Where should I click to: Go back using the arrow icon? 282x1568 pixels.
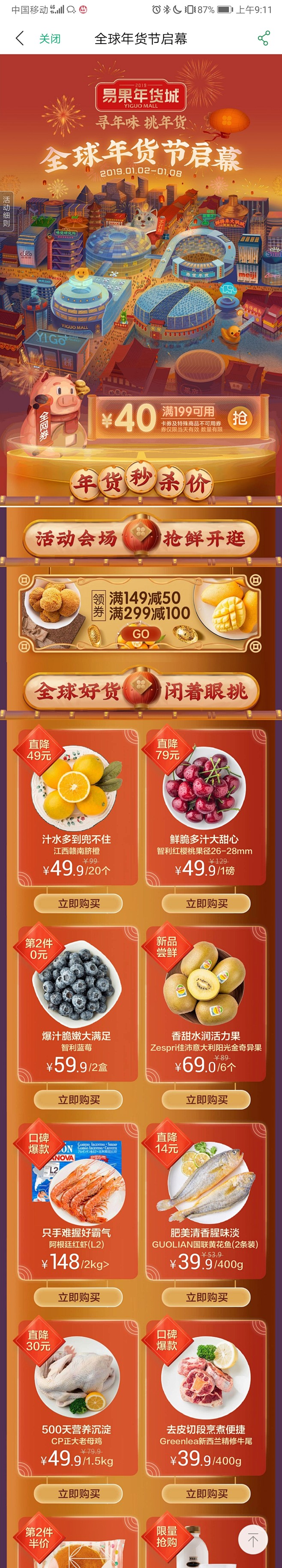pos(19,39)
